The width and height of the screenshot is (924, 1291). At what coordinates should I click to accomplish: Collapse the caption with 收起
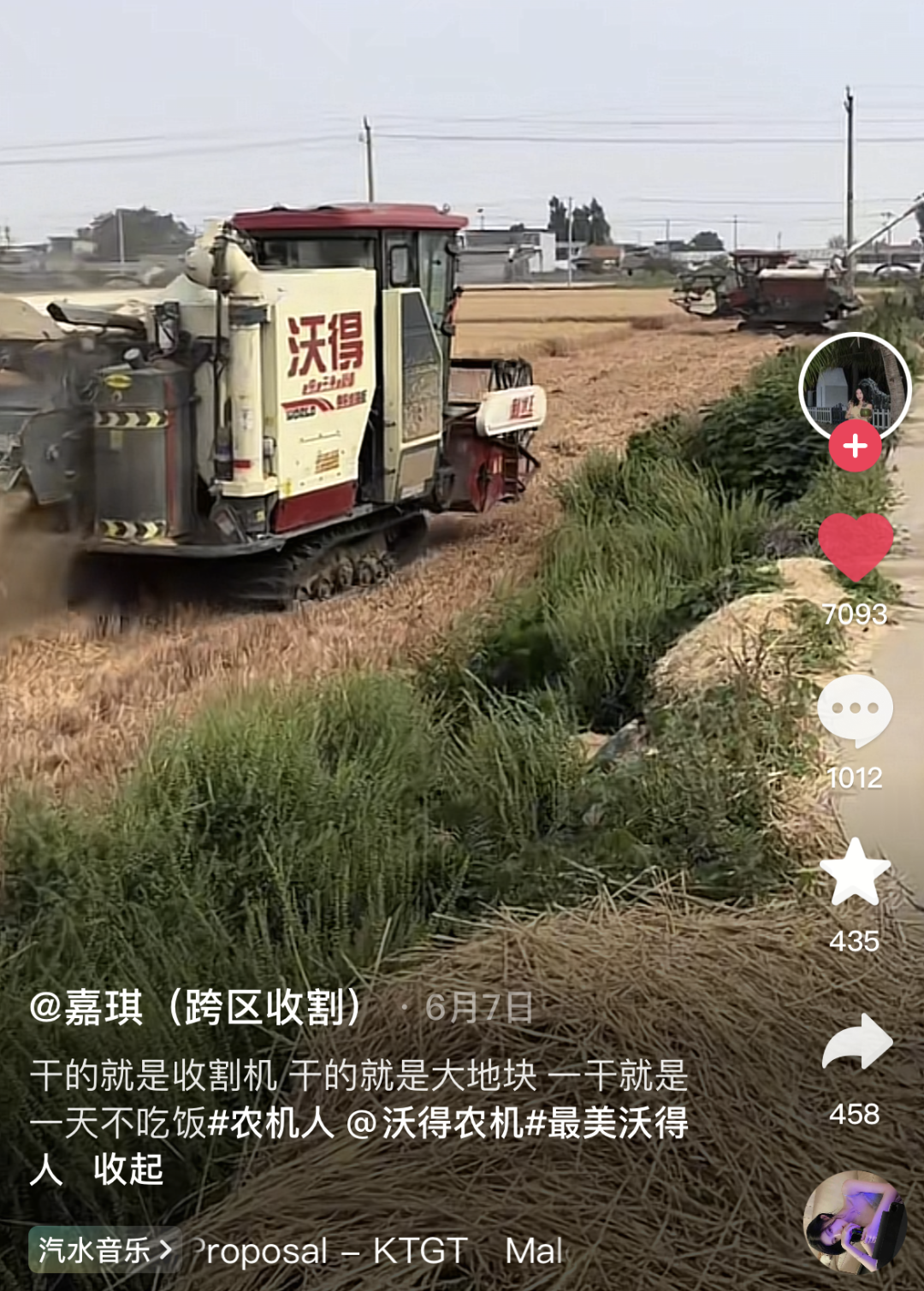point(128,1170)
